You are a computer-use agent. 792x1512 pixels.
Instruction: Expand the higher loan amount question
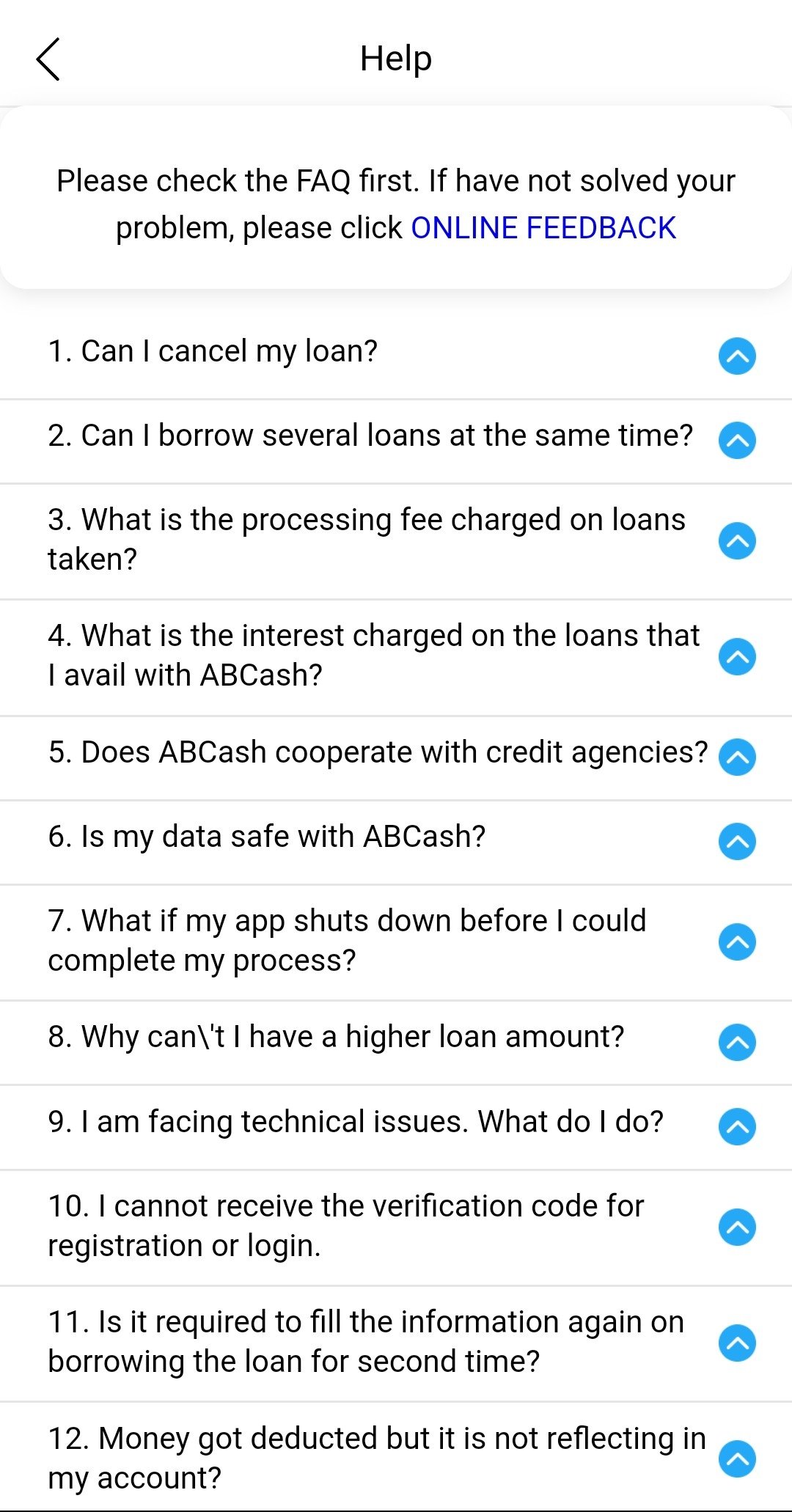(396, 1043)
